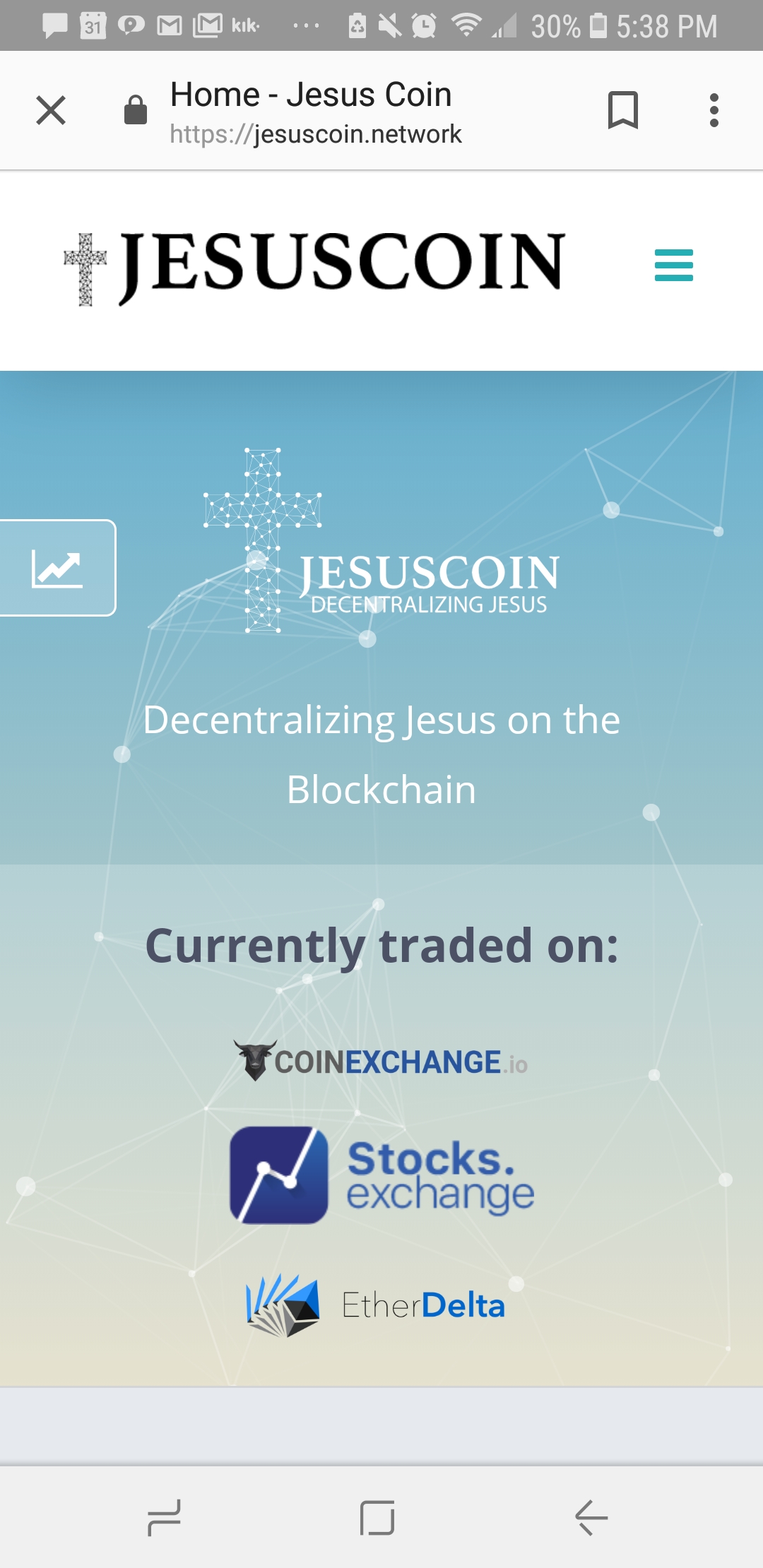The width and height of the screenshot is (763, 1568).
Task: Open the browser overflow menu
Action: coord(714,110)
